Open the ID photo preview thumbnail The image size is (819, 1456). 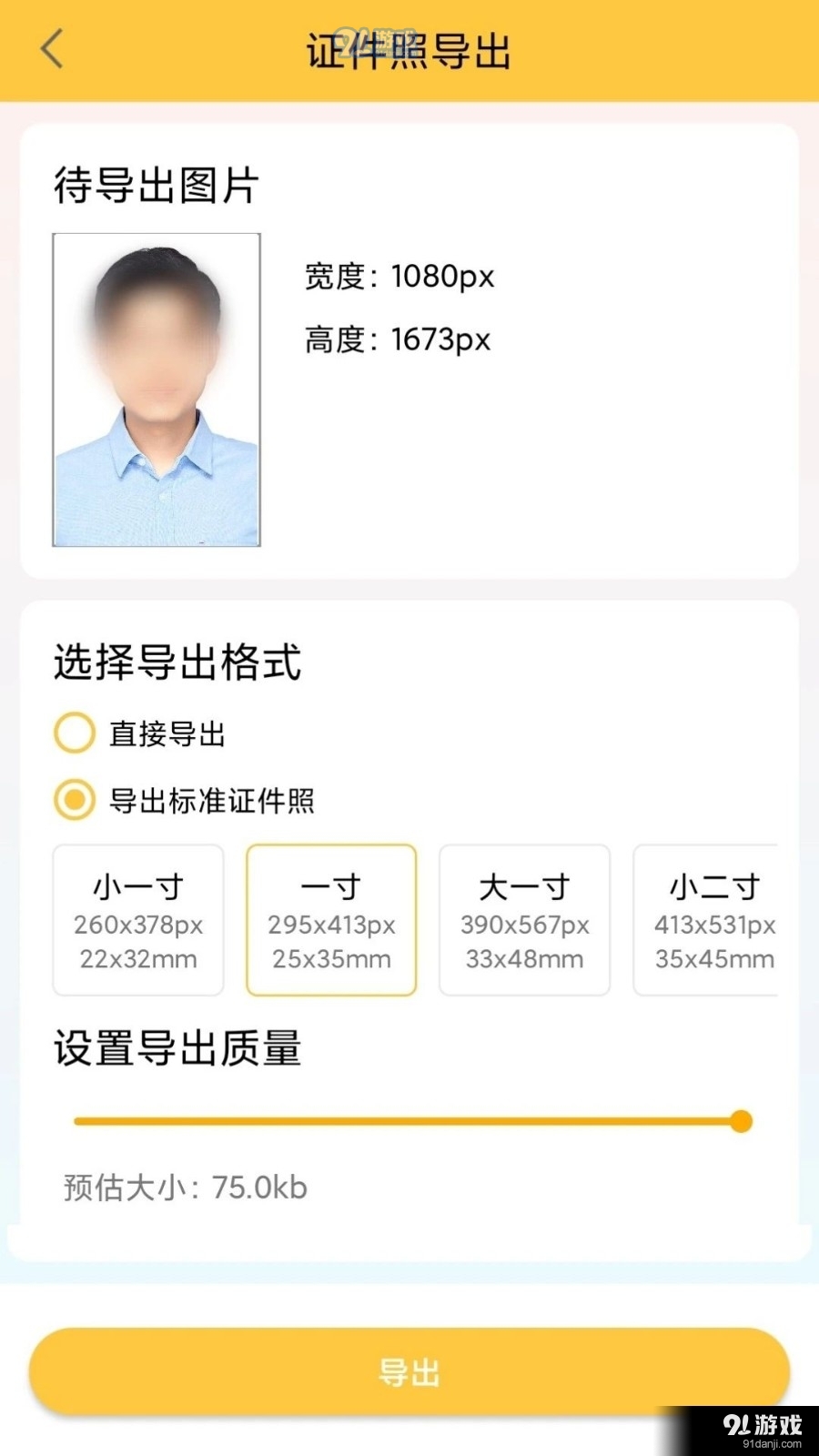pos(157,389)
